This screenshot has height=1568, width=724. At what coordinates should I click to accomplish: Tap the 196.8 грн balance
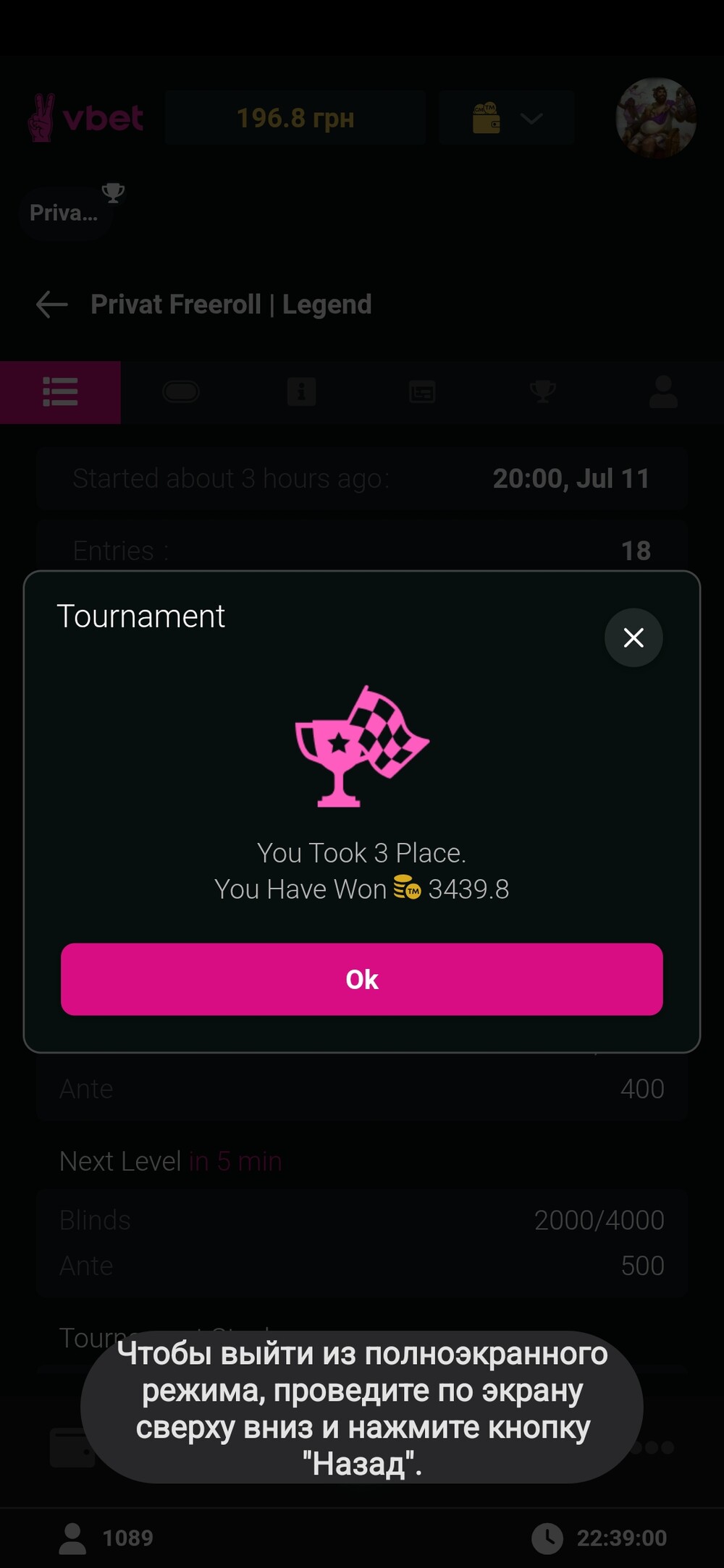pos(295,118)
